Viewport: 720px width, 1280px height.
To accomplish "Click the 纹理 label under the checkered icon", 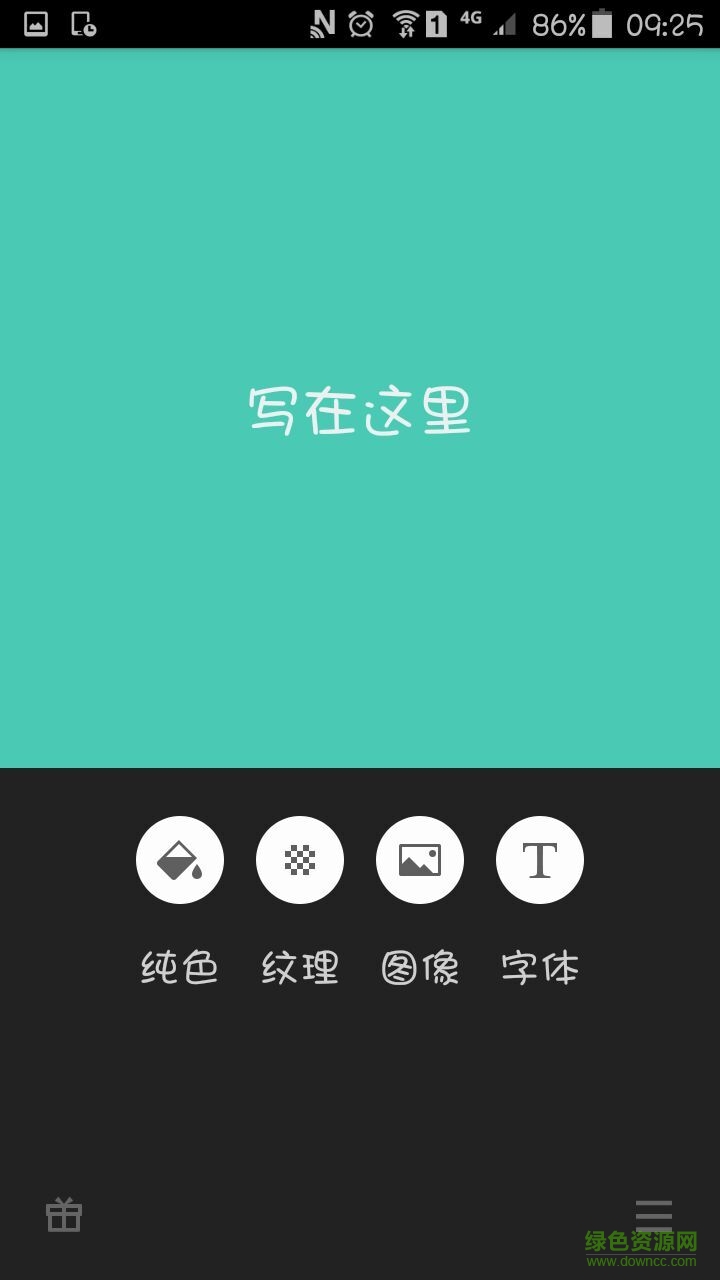I will coord(300,967).
